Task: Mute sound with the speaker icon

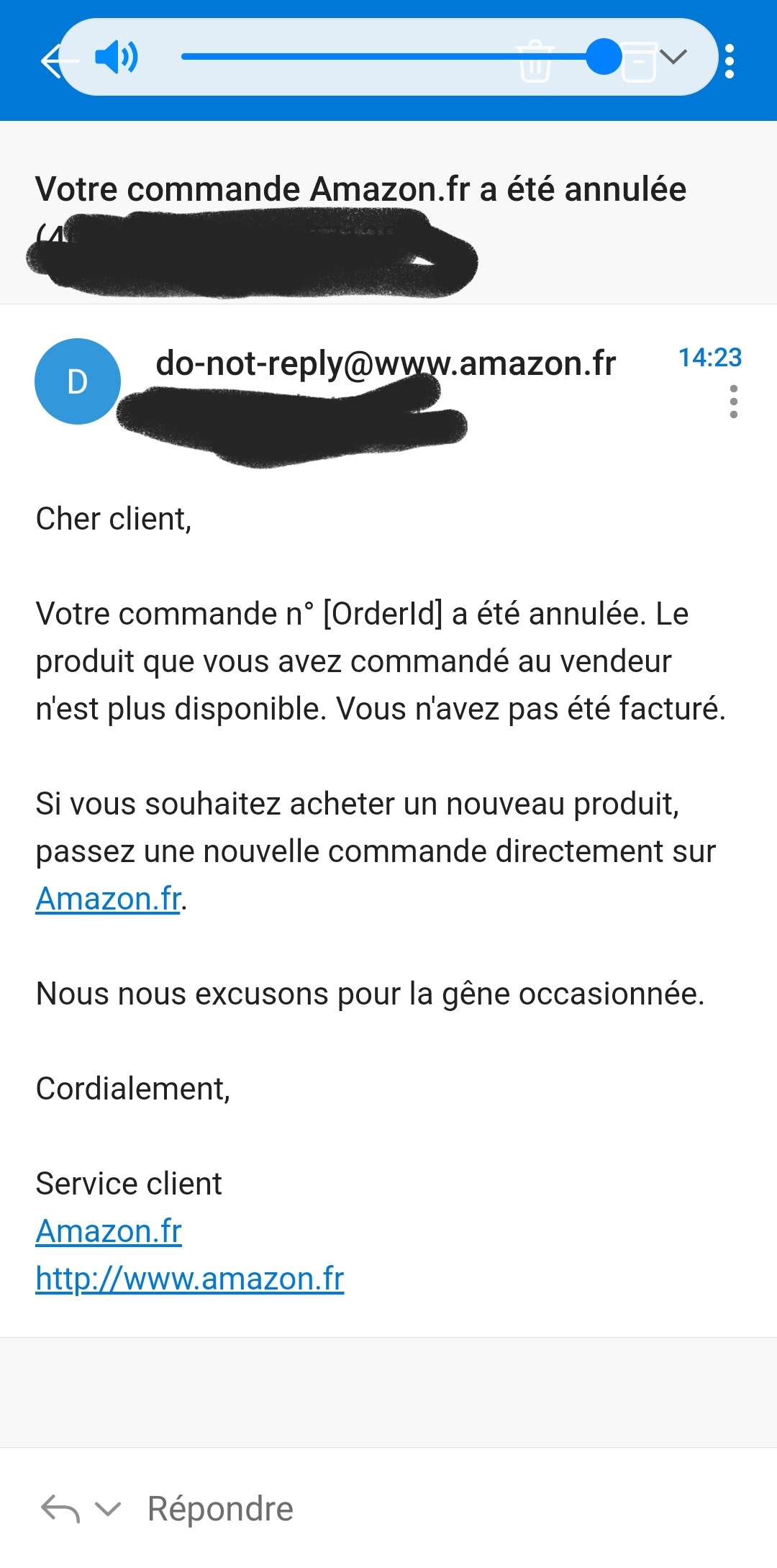Action: pyautogui.click(x=117, y=57)
